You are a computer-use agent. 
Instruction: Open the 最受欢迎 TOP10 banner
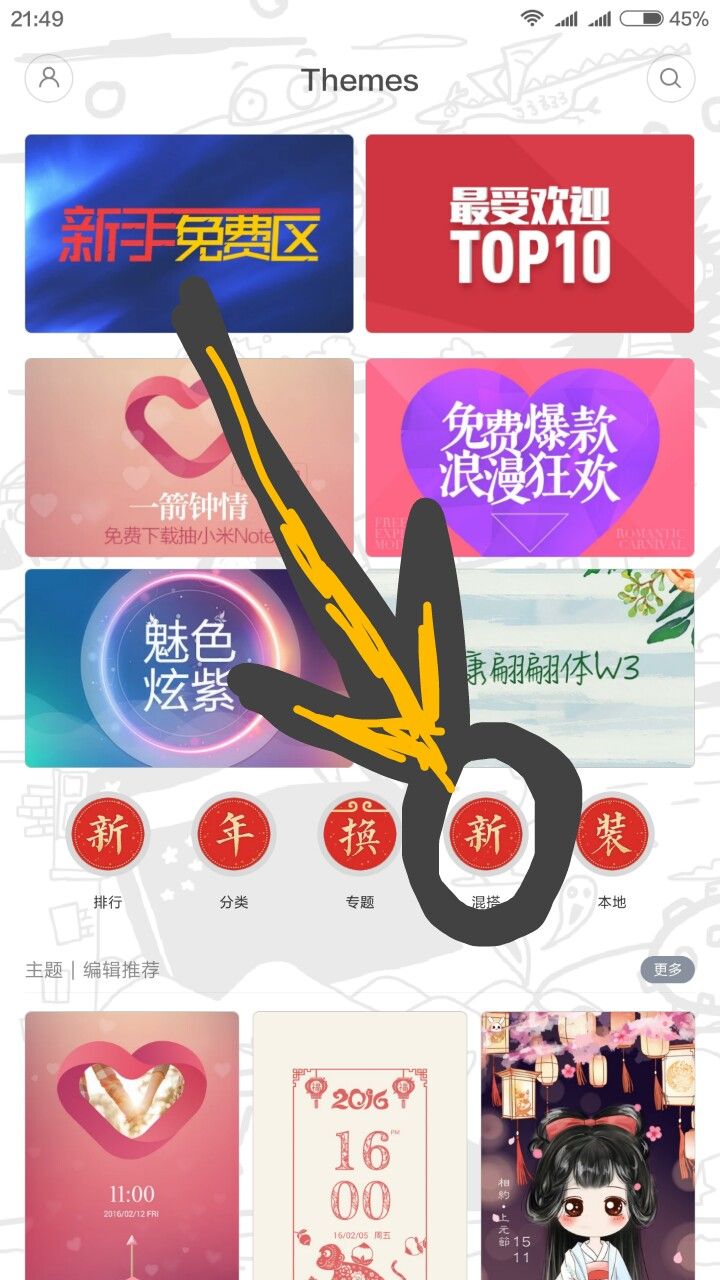tap(529, 233)
